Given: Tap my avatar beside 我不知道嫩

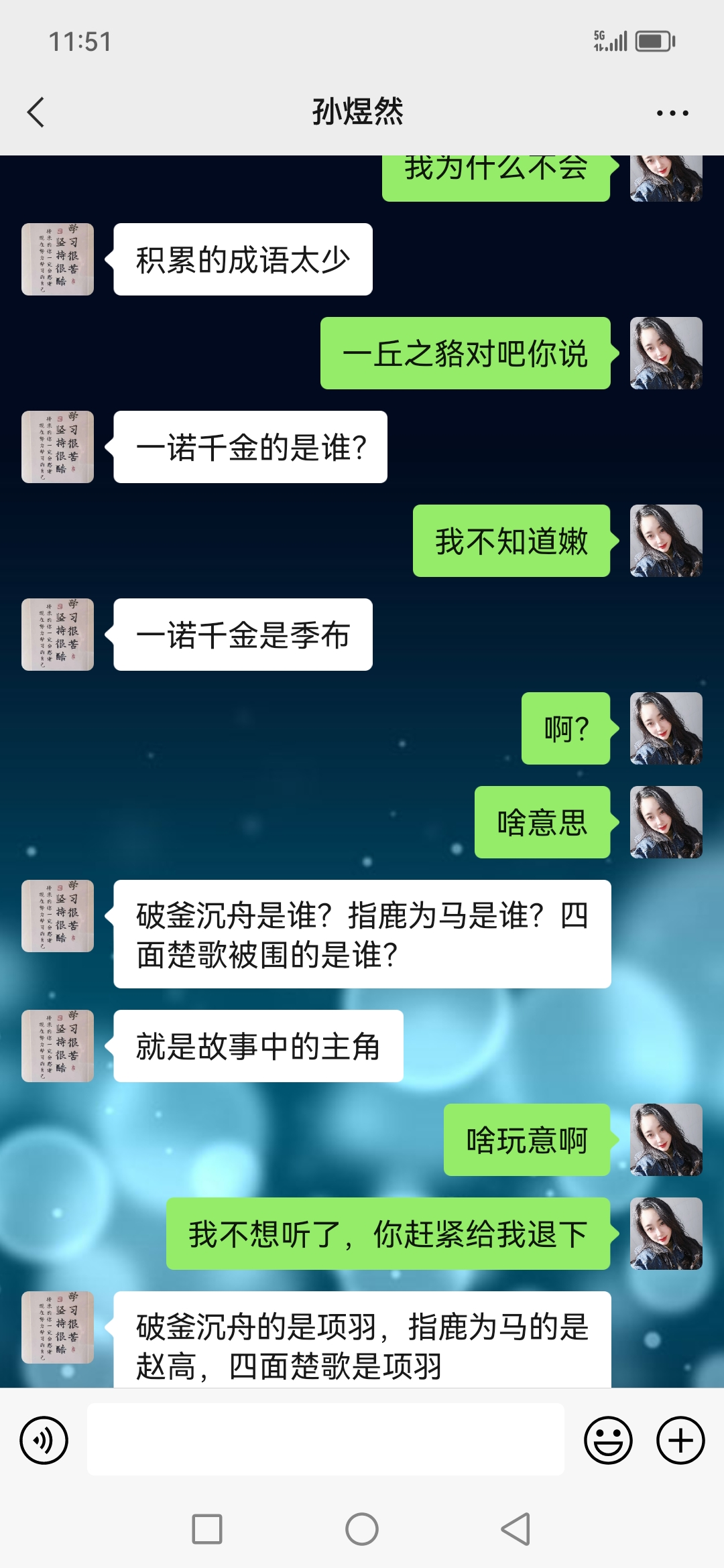Looking at the screenshot, I should tap(666, 541).
